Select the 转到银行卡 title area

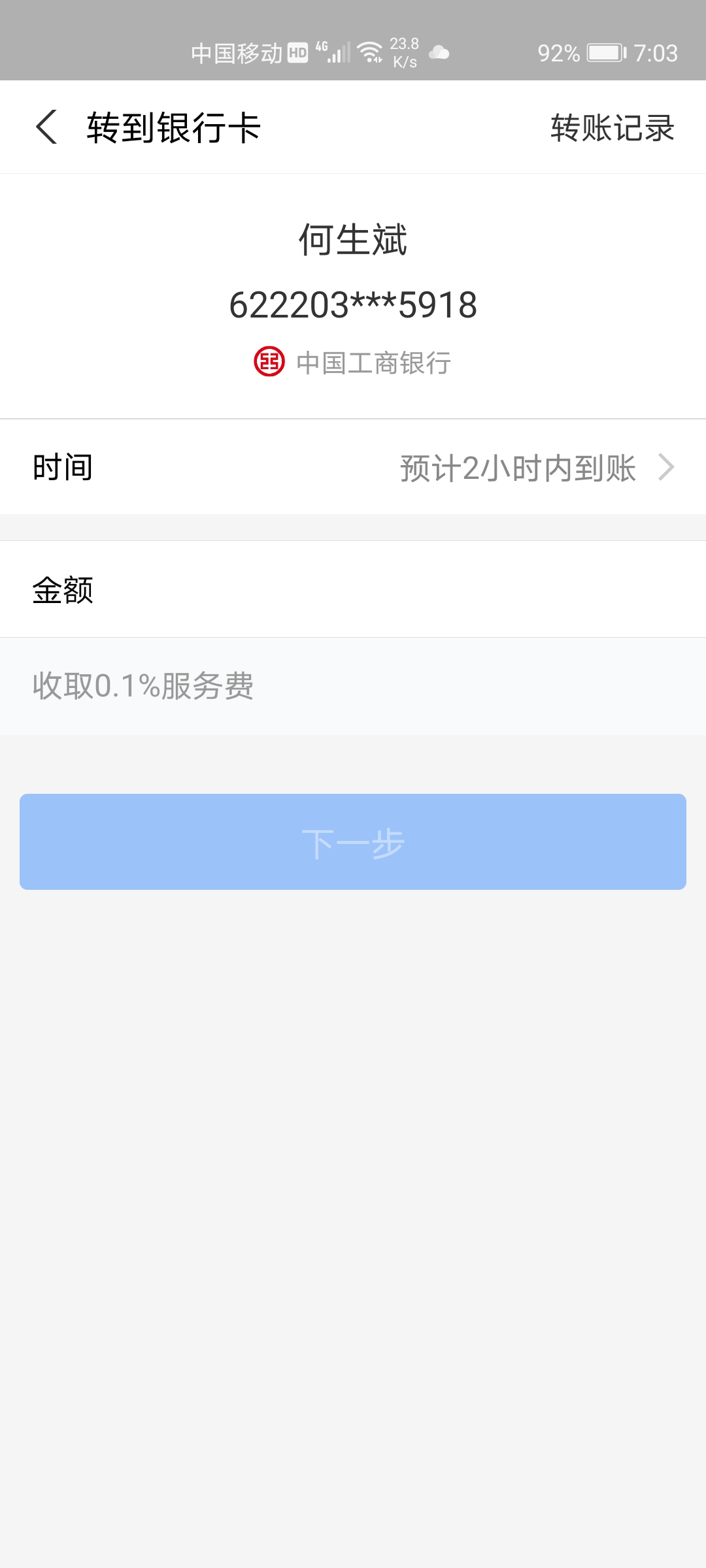click(x=173, y=127)
